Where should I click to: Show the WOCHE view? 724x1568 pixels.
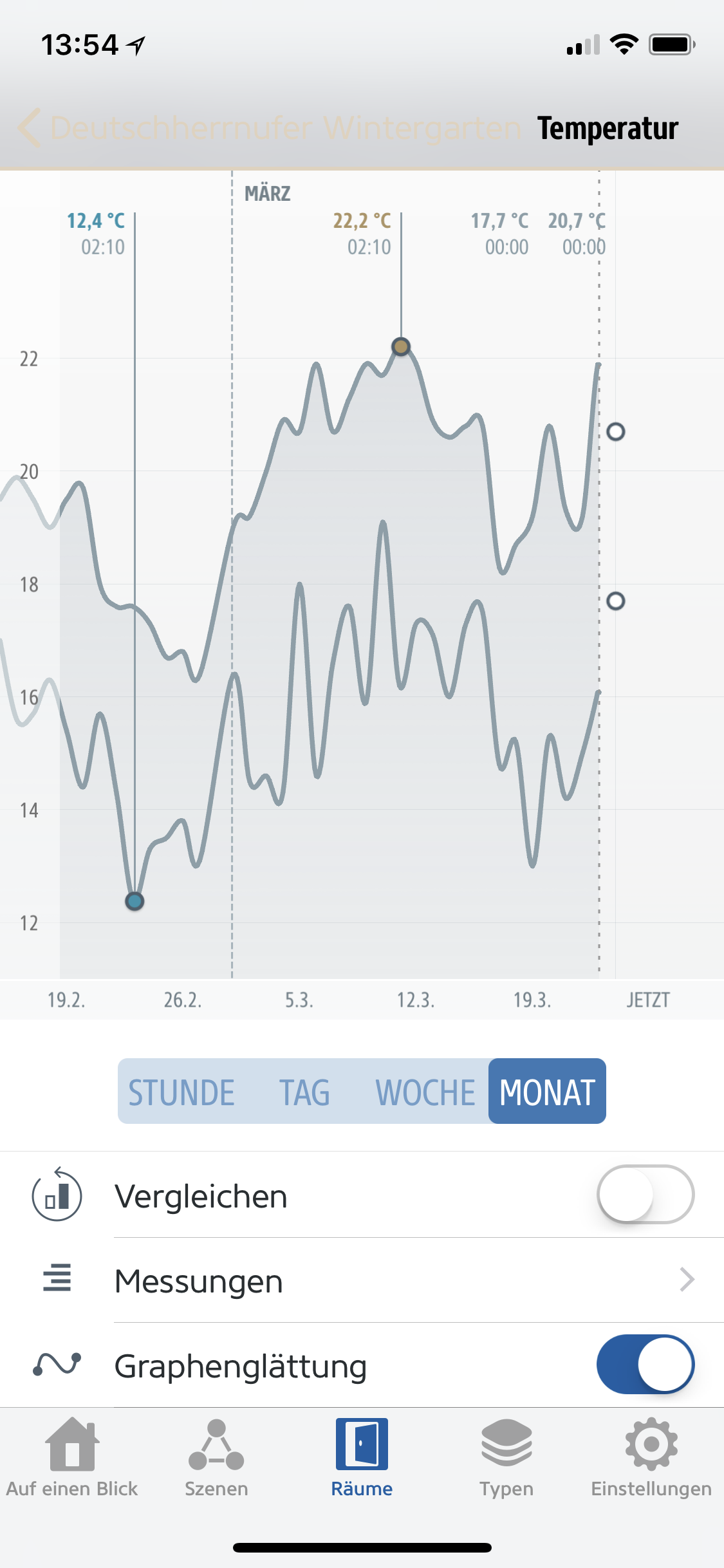(x=425, y=1092)
